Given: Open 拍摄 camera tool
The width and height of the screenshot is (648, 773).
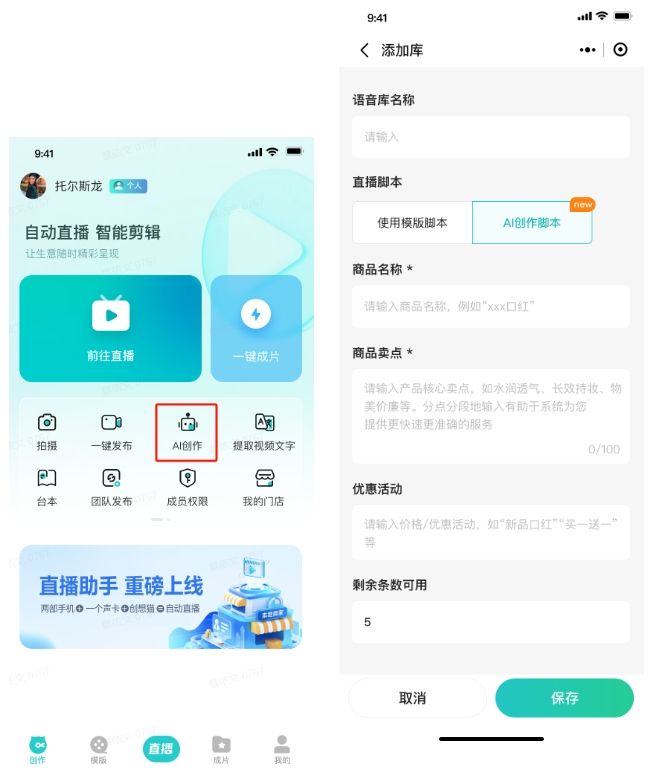Looking at the screenshot, I should [x=47, y=432].
